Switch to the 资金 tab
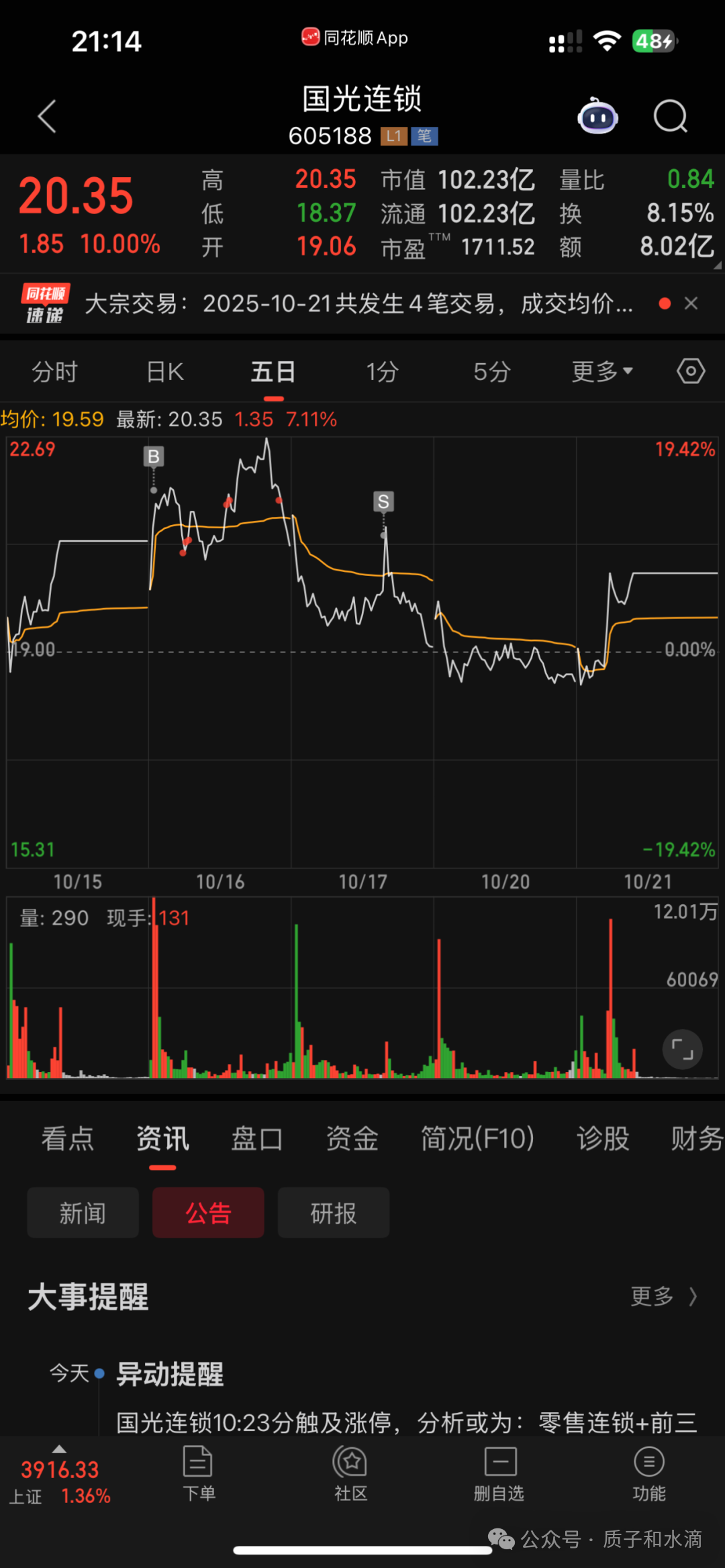 coord(352,1138)
